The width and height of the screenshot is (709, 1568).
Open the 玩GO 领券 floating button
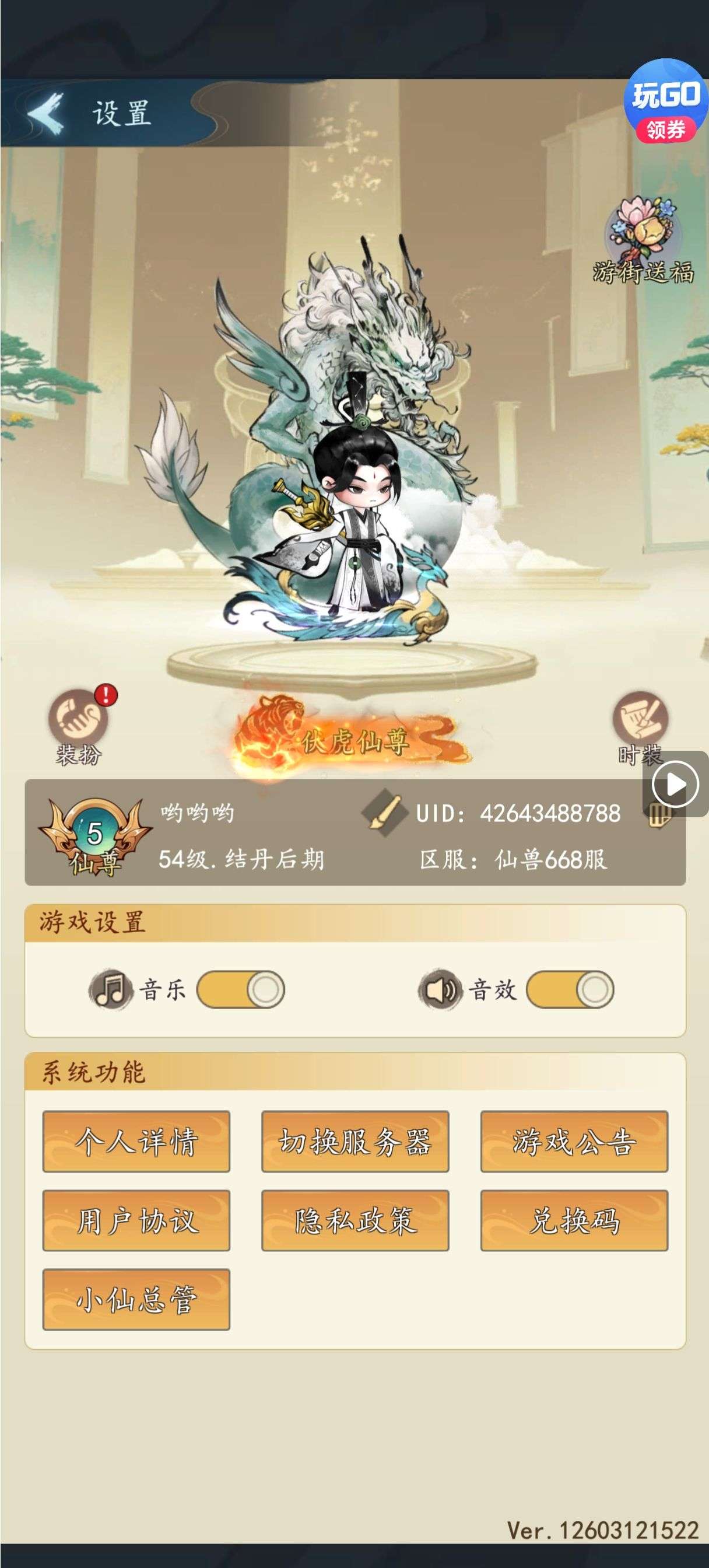[x=665, y=101]
